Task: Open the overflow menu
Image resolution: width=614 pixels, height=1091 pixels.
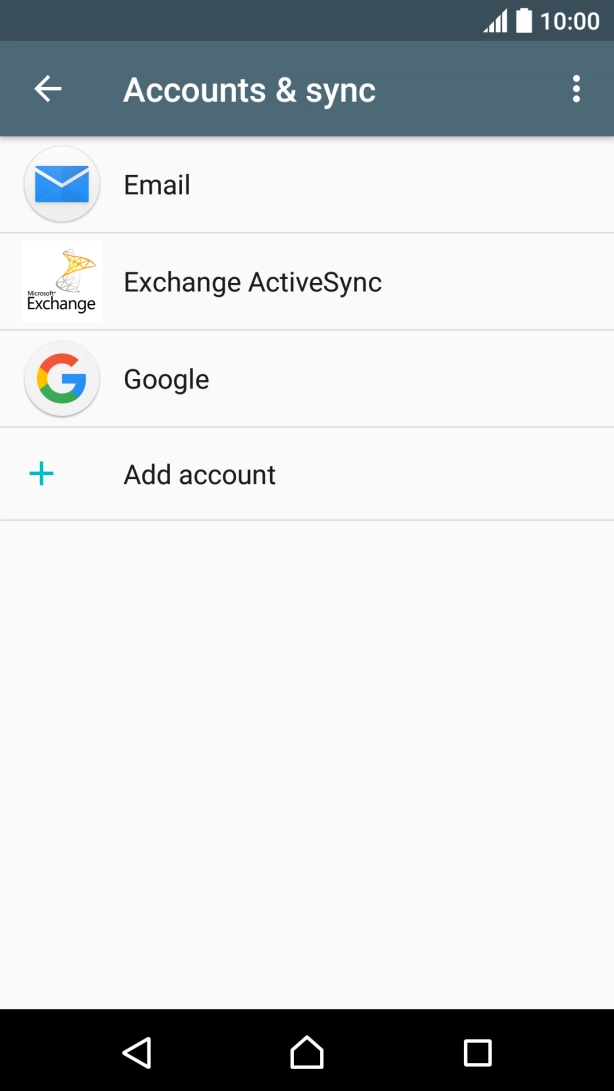Action: (576, 89)
